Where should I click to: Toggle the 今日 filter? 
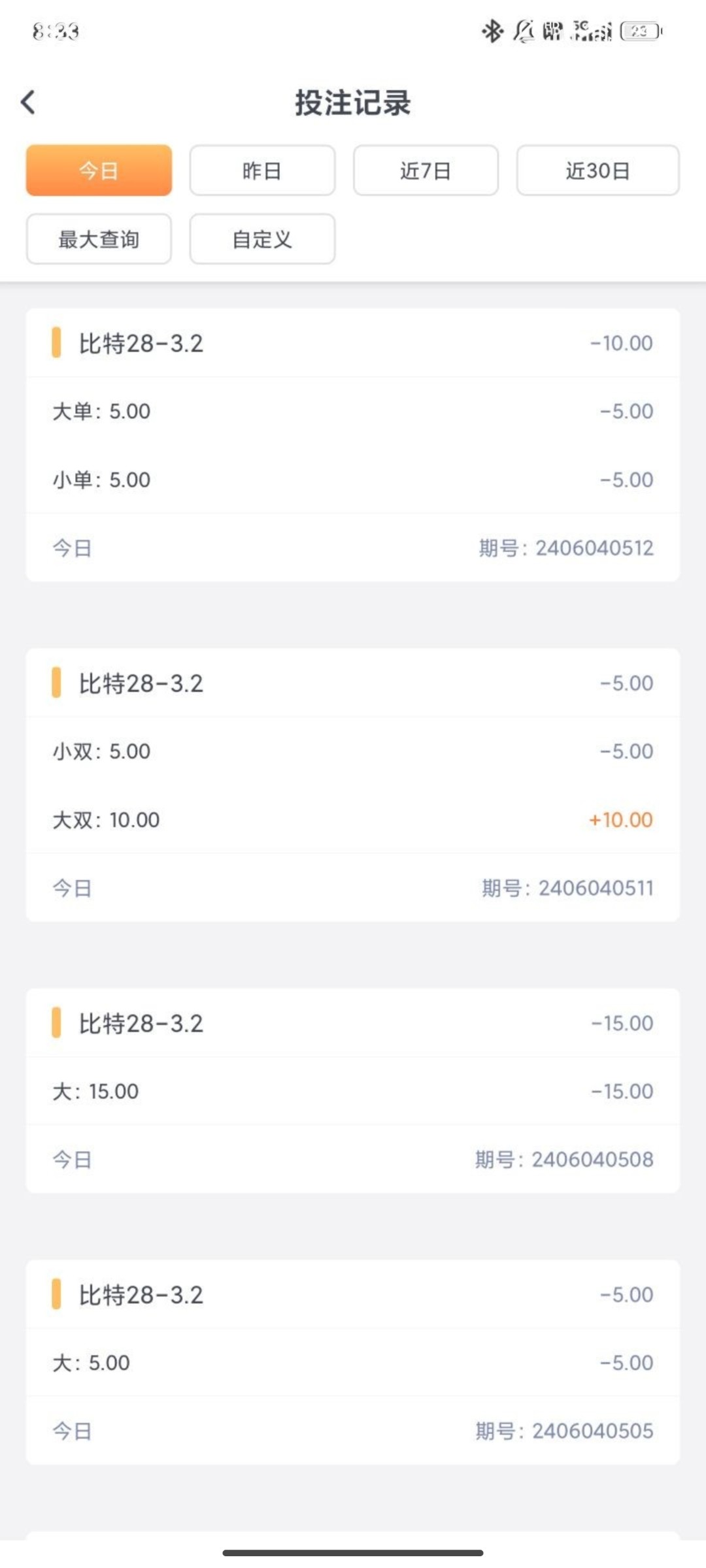(98, 171)
